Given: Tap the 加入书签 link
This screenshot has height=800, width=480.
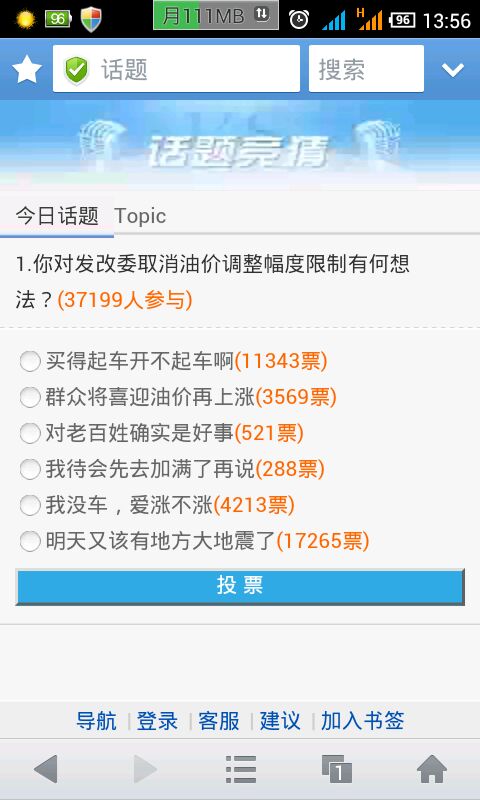Looking at the screenshot, I should pyautogui.click(x=363, y=721).
